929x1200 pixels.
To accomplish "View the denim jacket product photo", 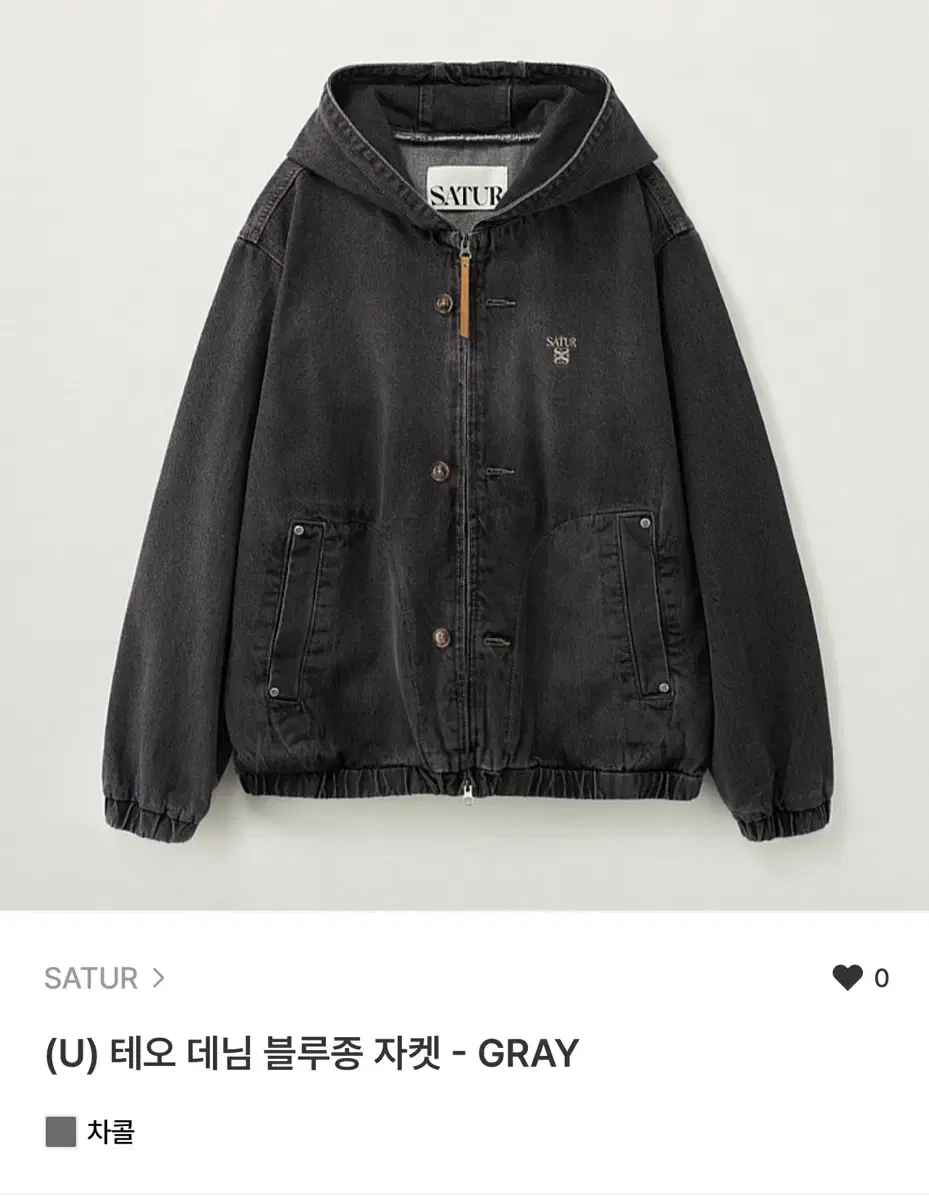I will pyautogui.click(x=464, y=455).
